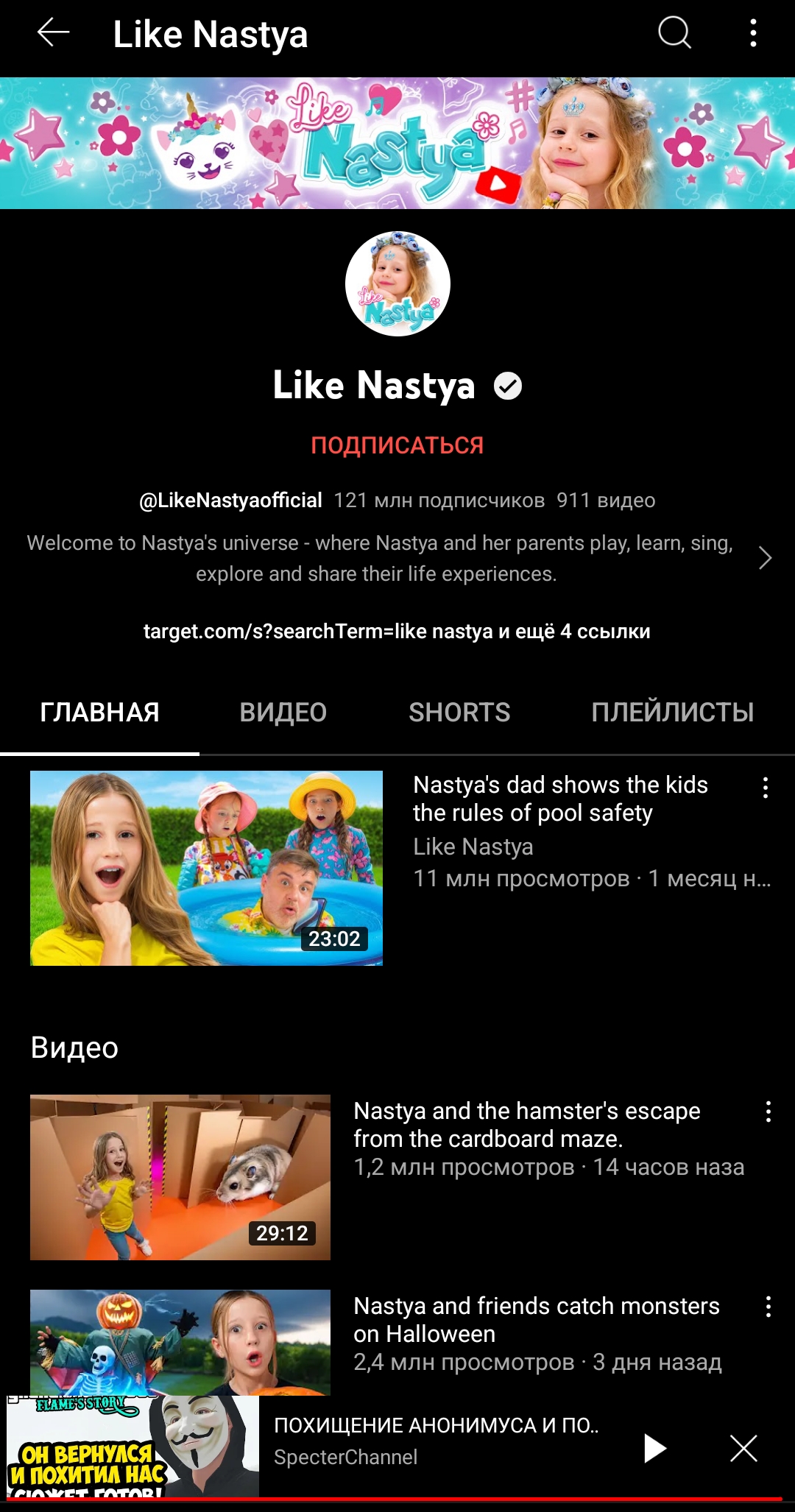Viewport: 795px width, 1512px height.
Task: Open search in the channel header
Action: pos(674,33)
